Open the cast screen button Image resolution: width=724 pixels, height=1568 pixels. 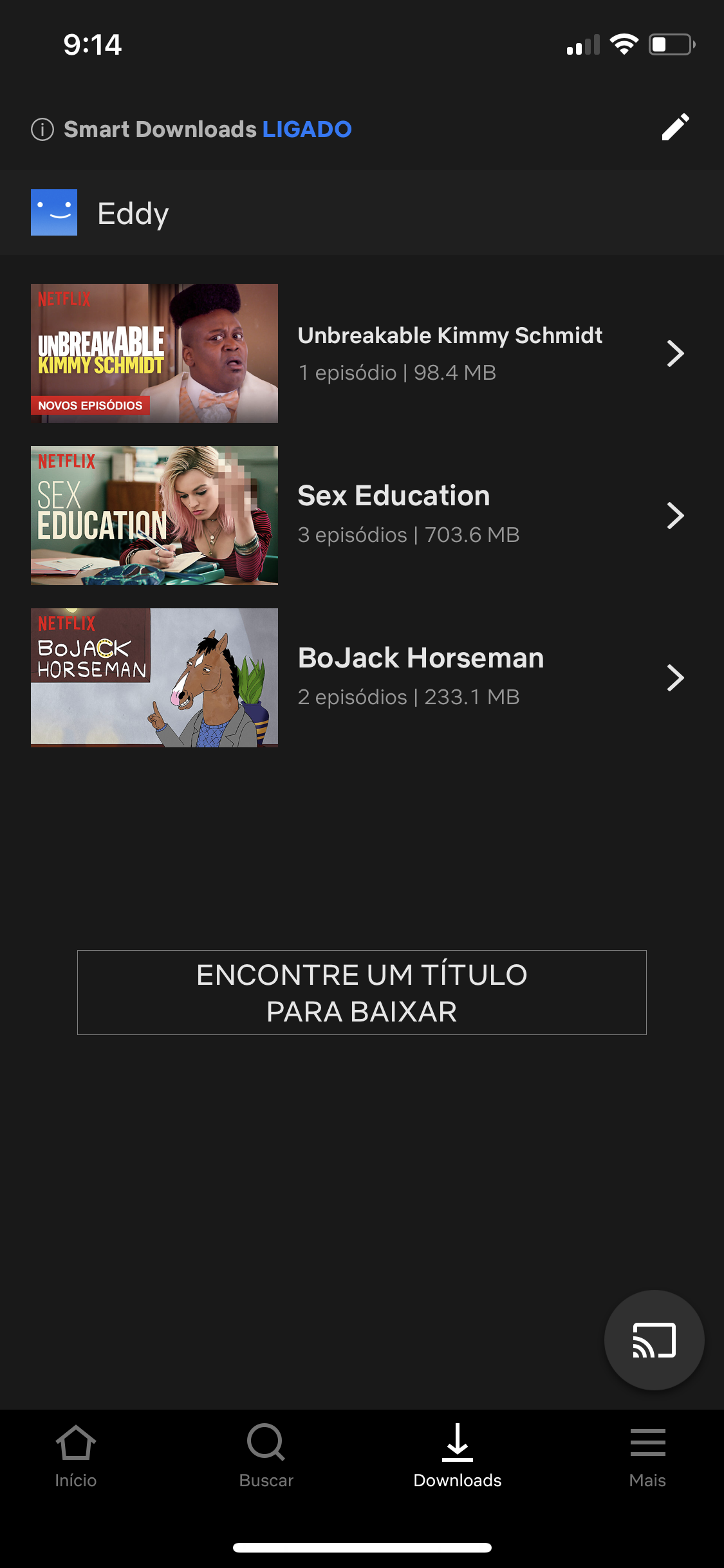(654, 1340)
